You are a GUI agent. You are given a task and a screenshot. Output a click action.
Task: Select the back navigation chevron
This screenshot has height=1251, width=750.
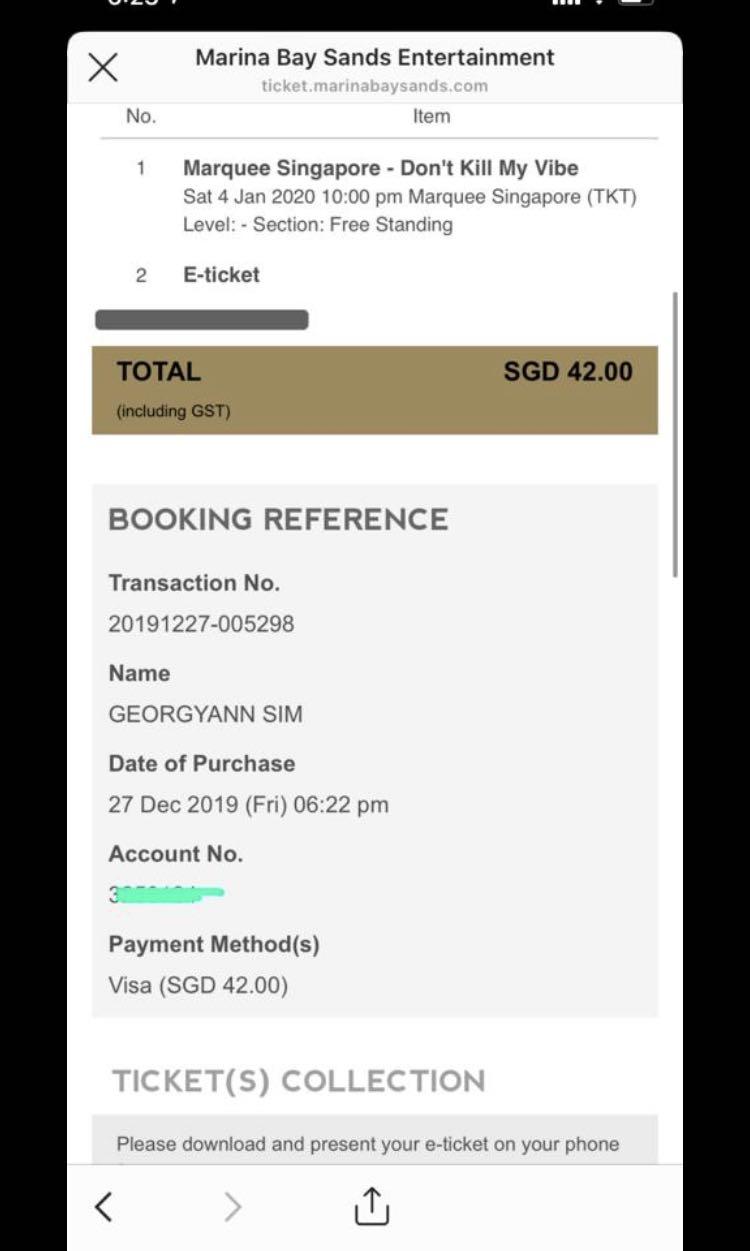coord(104,1206)
